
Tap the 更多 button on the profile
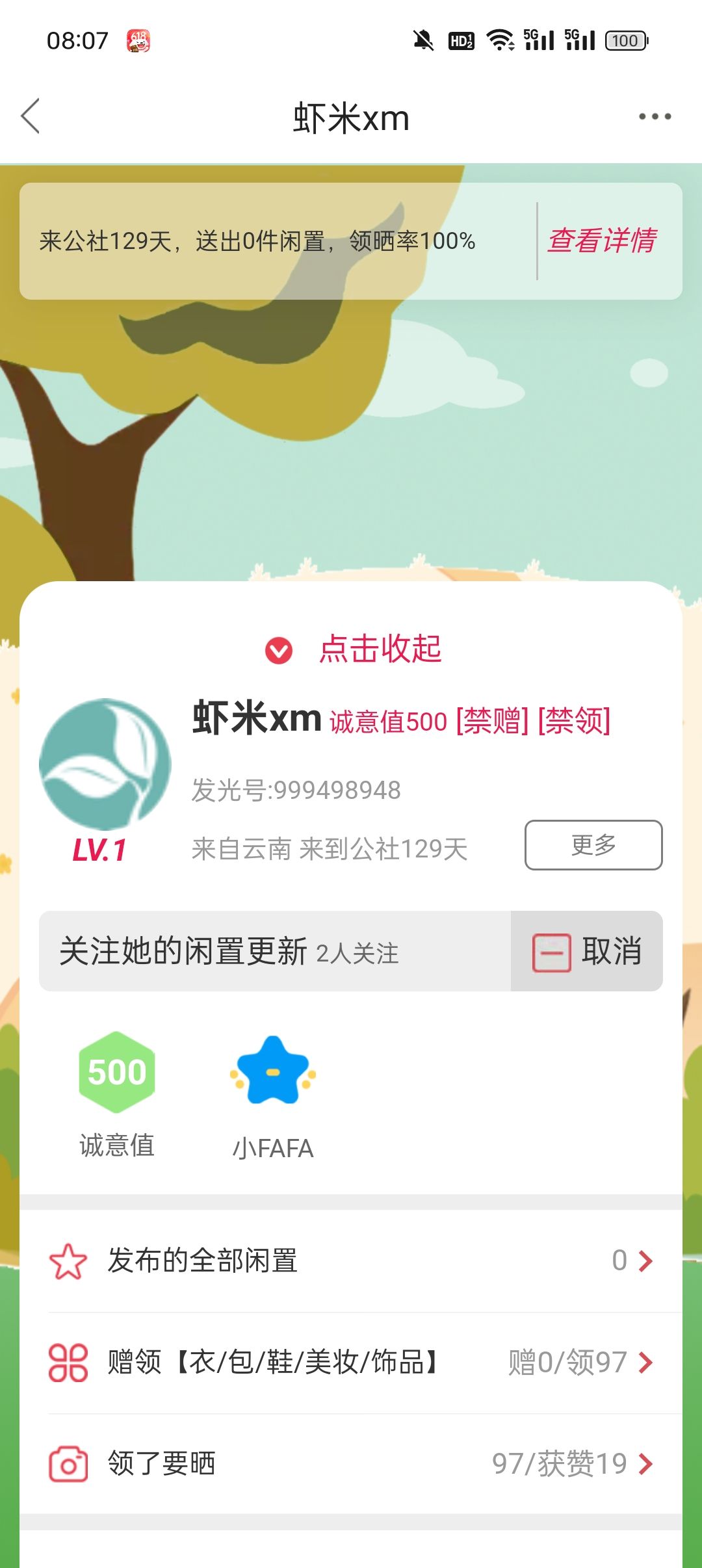593,844
